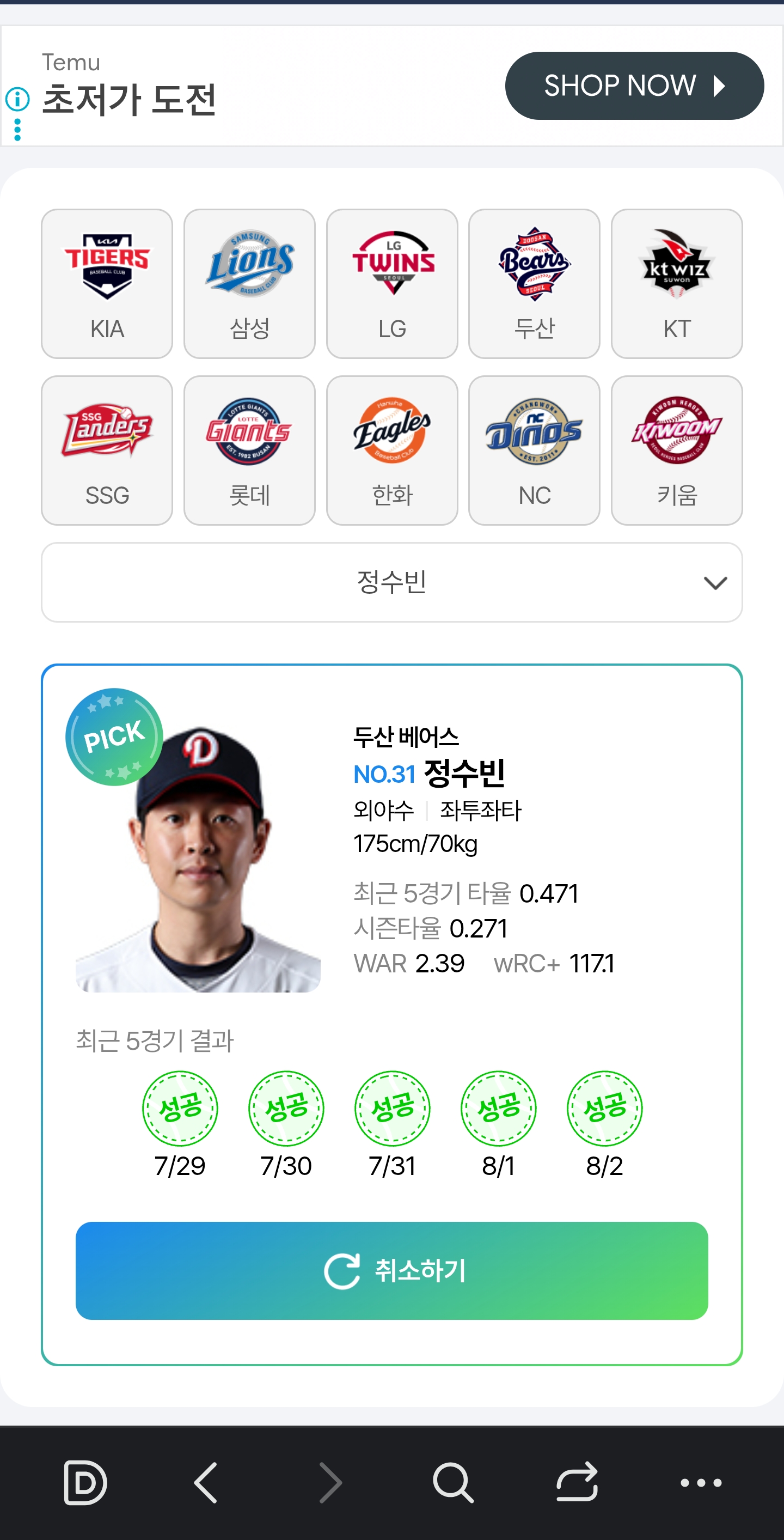784x1540 pixels.
Task: Select the KT Wiz team tile
Action: coord(676,284)
